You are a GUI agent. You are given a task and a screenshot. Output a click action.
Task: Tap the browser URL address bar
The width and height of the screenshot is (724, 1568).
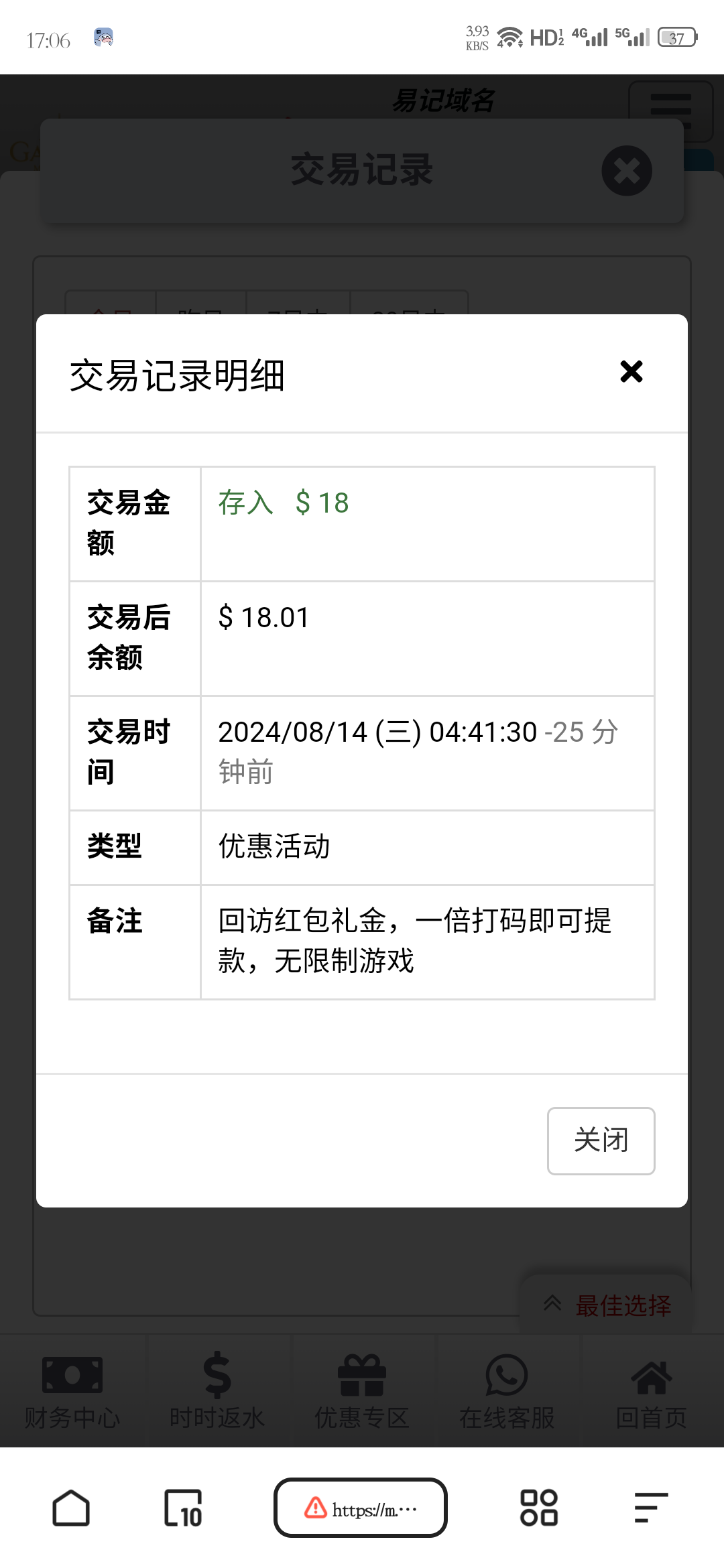[x=361, y=1508]
